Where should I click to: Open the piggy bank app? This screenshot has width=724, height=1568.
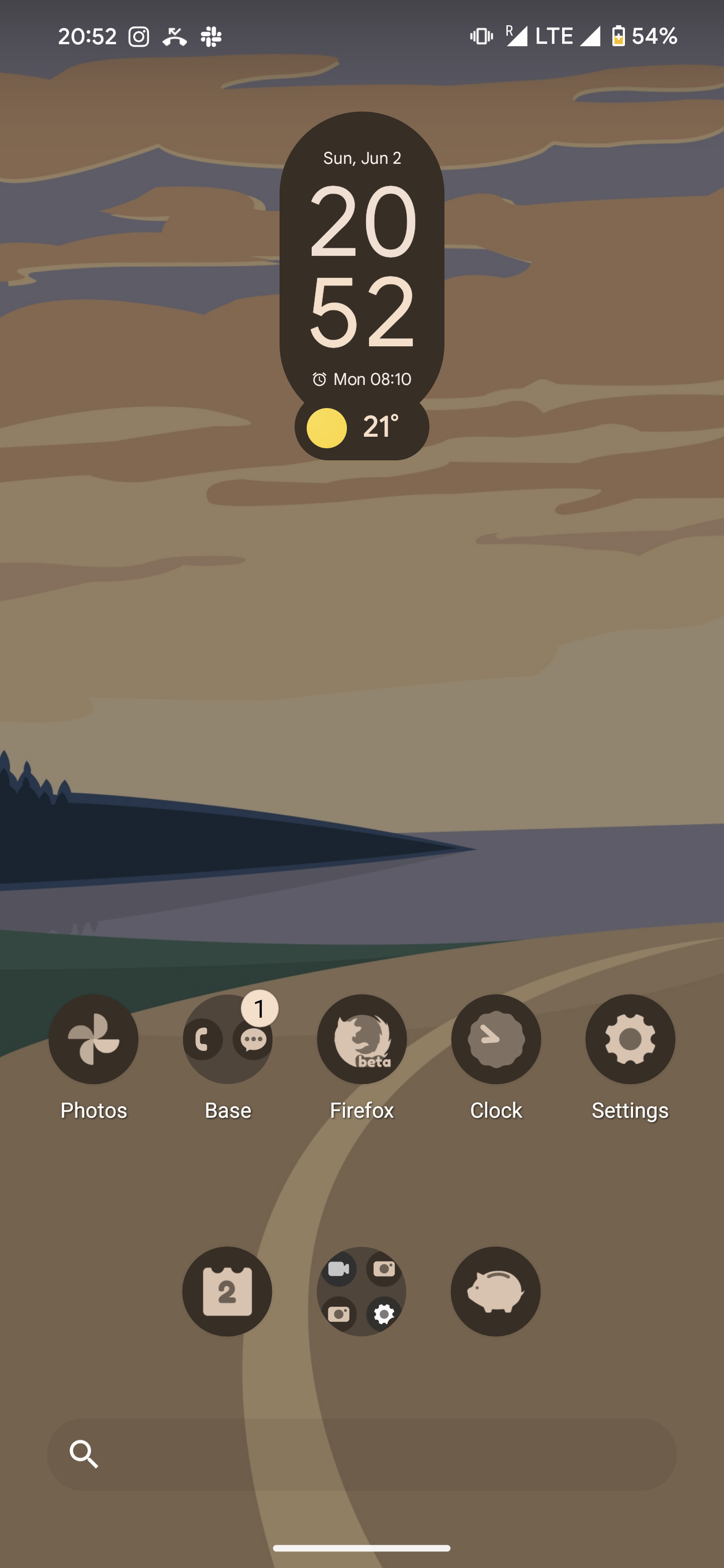496,1291
